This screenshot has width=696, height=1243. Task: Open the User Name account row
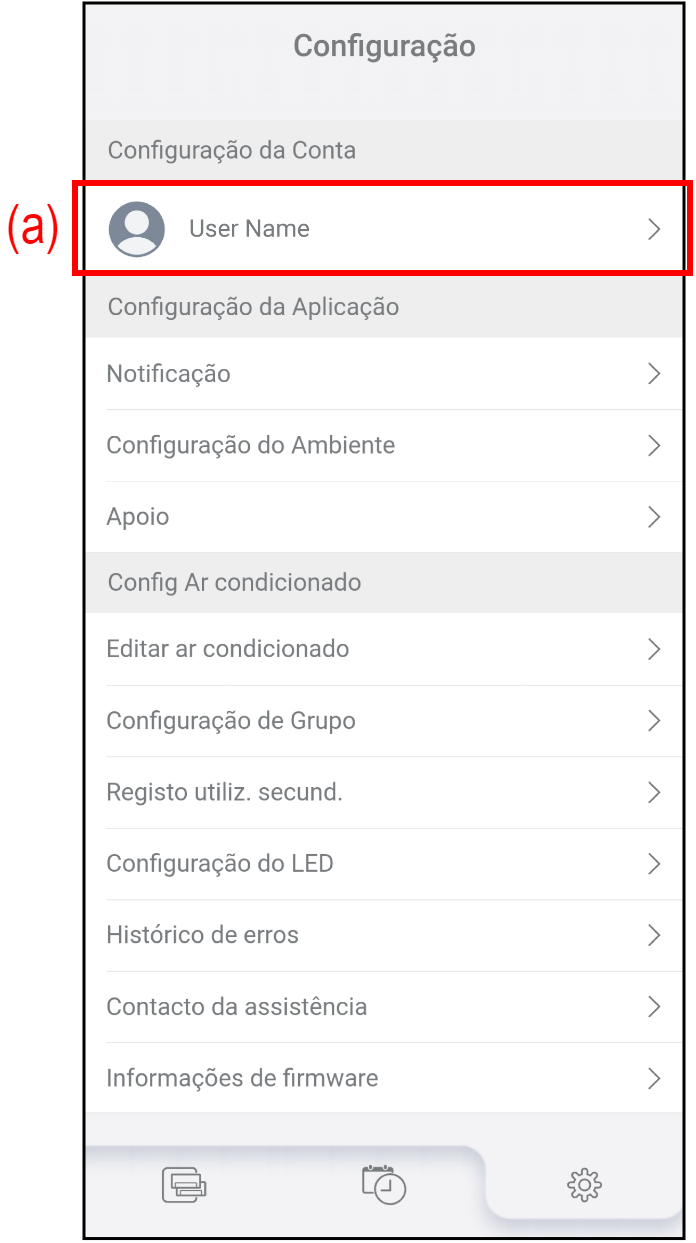pyautogui.click(x=384, y=229)
